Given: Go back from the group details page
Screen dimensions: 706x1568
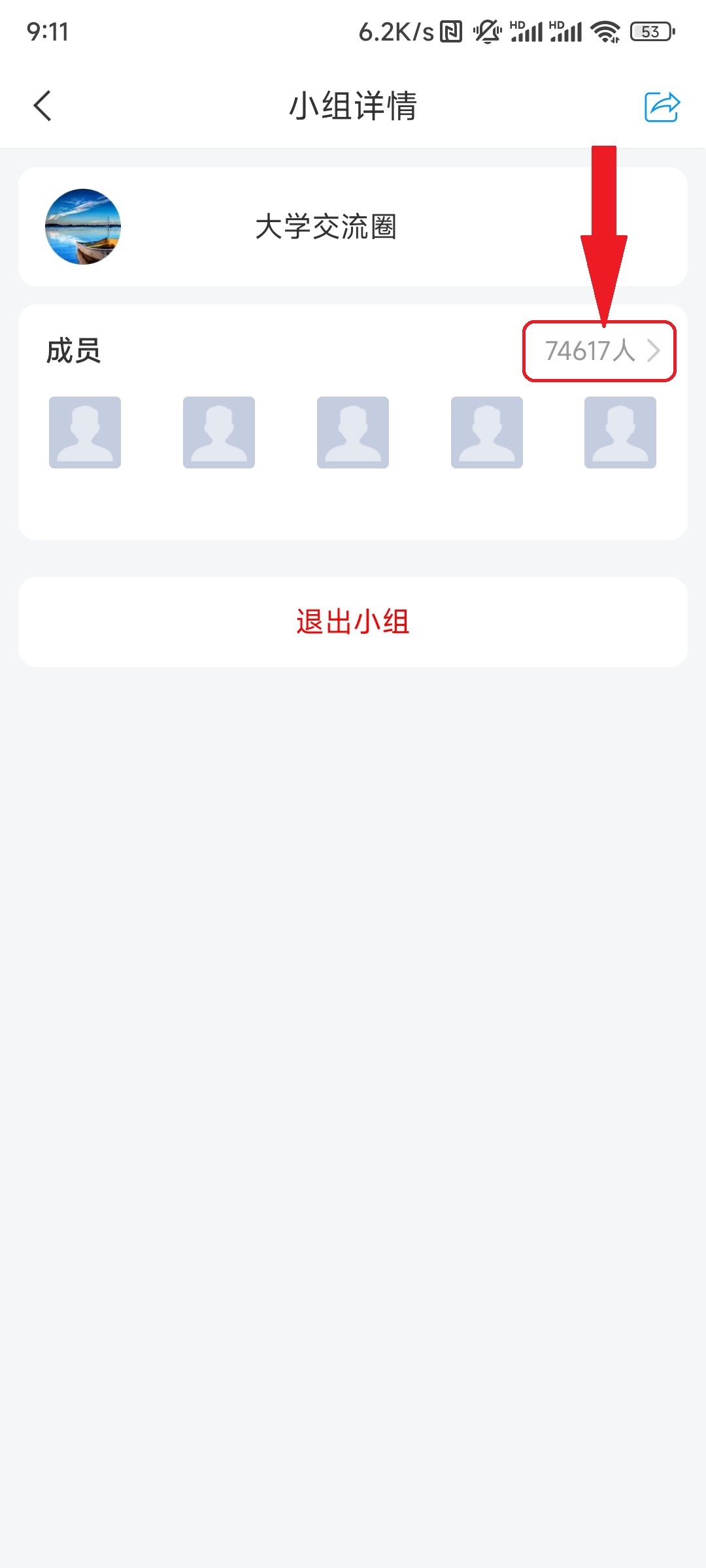Looking at the screenshot, I should (42, 106).
